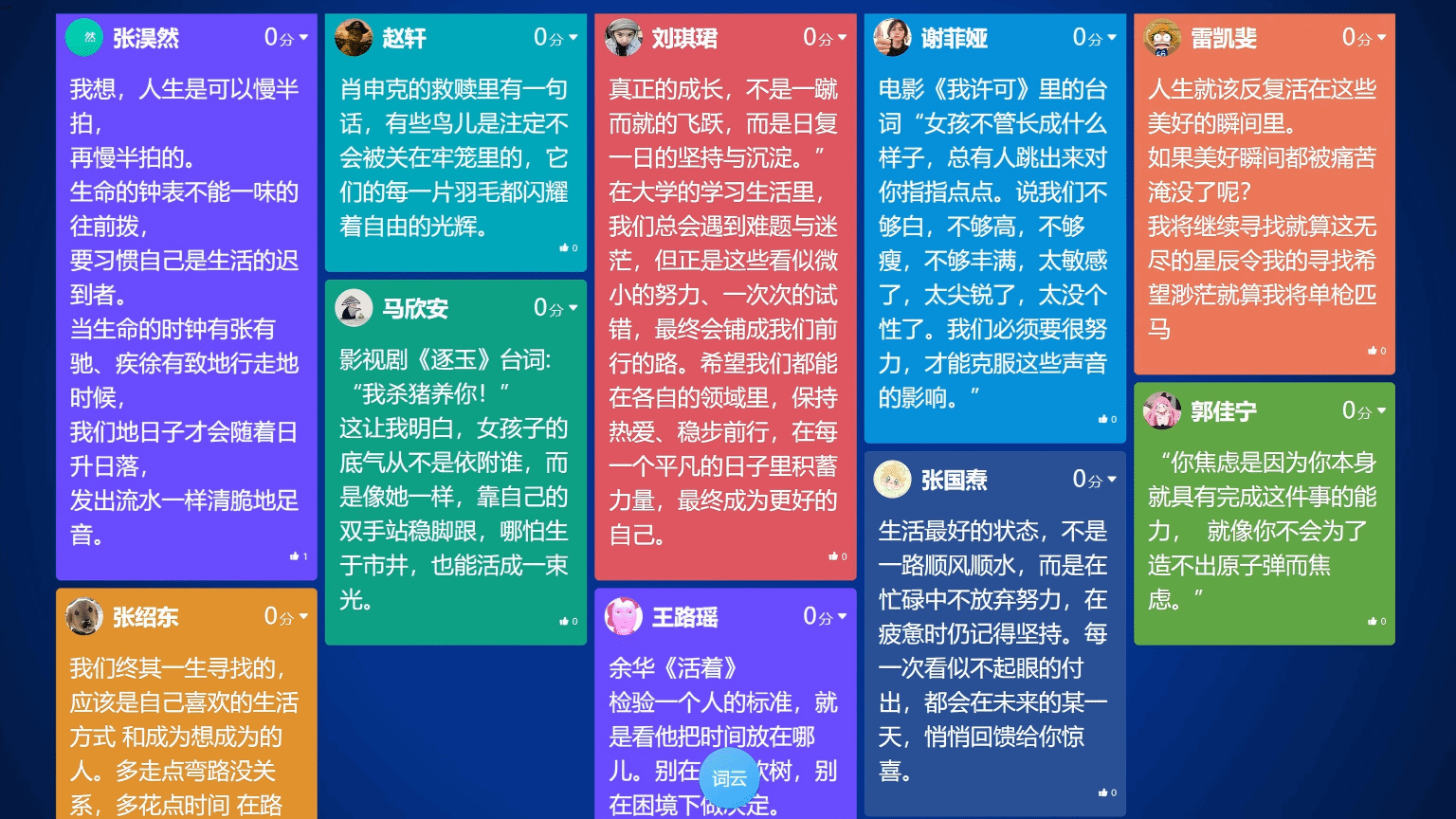This screenshot has height=819, width=1456.
Task: Like 马欣安's post about 逐玉
Action: point(565,621)
